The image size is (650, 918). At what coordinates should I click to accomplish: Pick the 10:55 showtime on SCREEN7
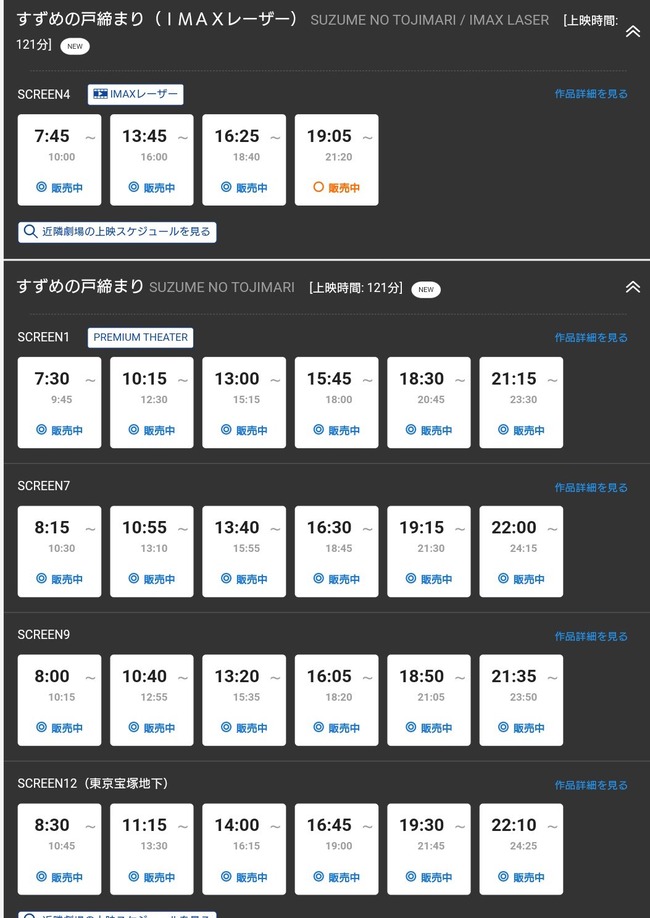(152, 552)
